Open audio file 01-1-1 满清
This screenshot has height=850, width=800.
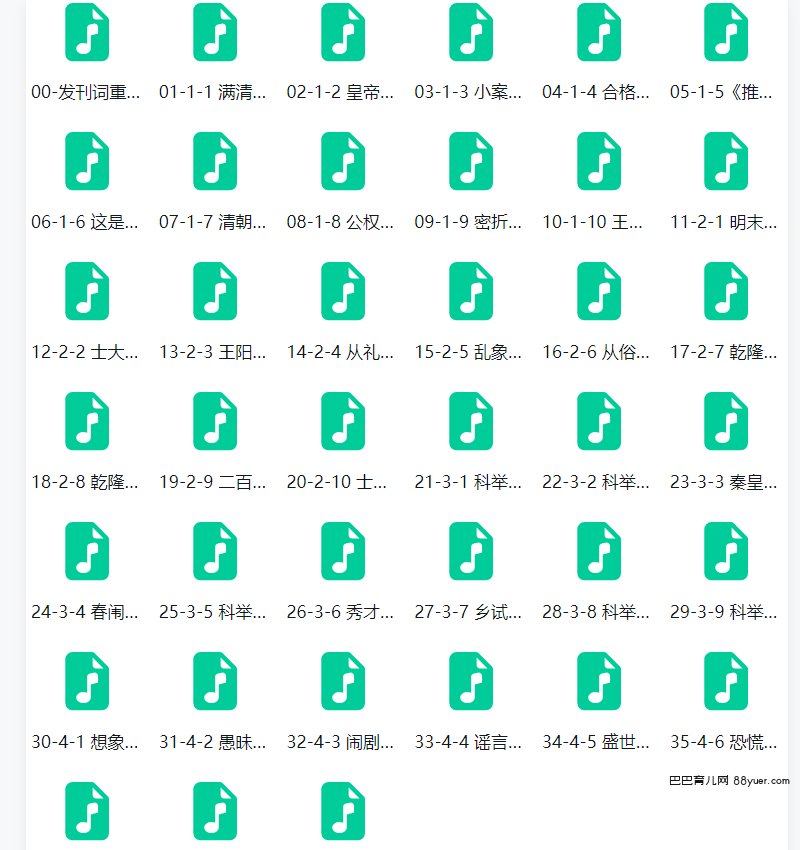point(215,32)
